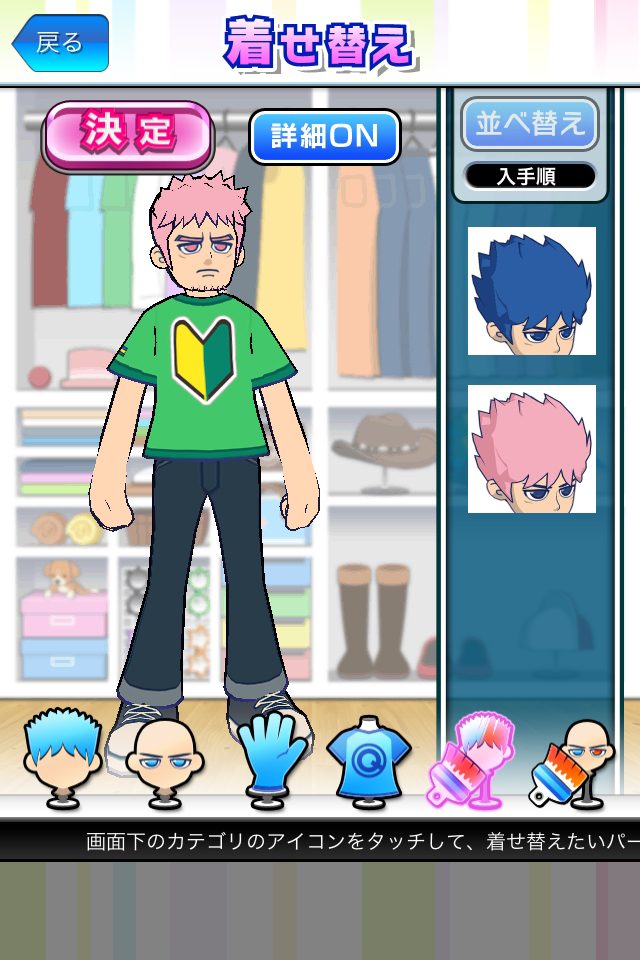
Task: Open the 並べ替え sort button
Action: click(529, 123)
